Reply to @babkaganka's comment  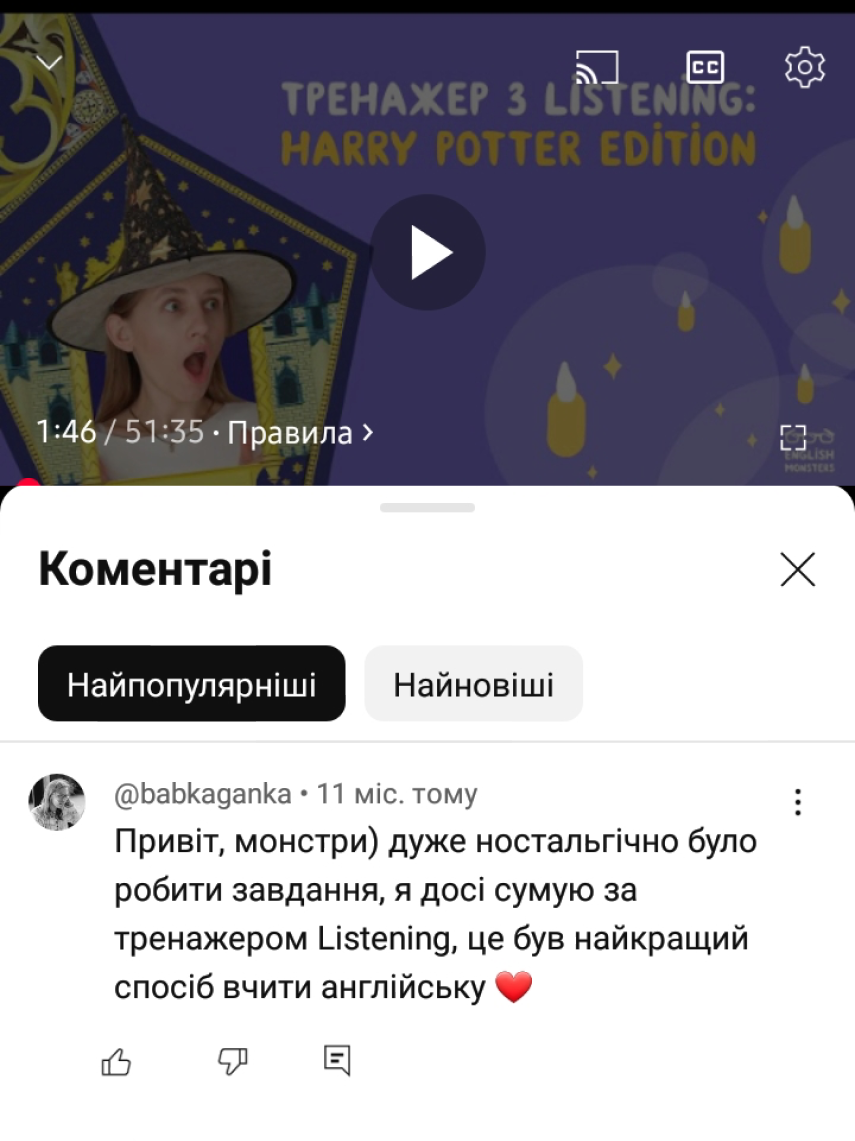point(338,1061)
